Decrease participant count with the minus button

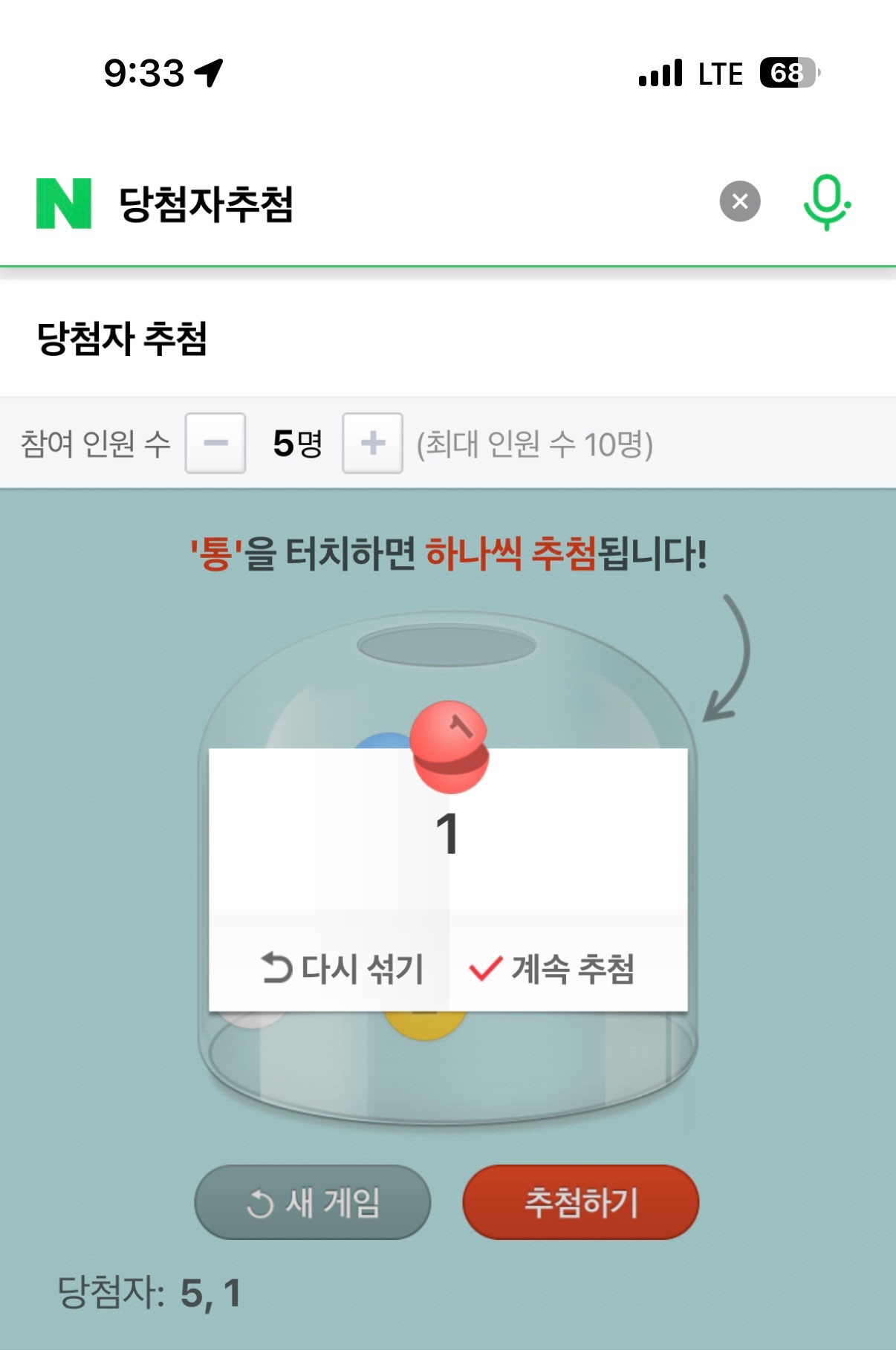[215, 444]
